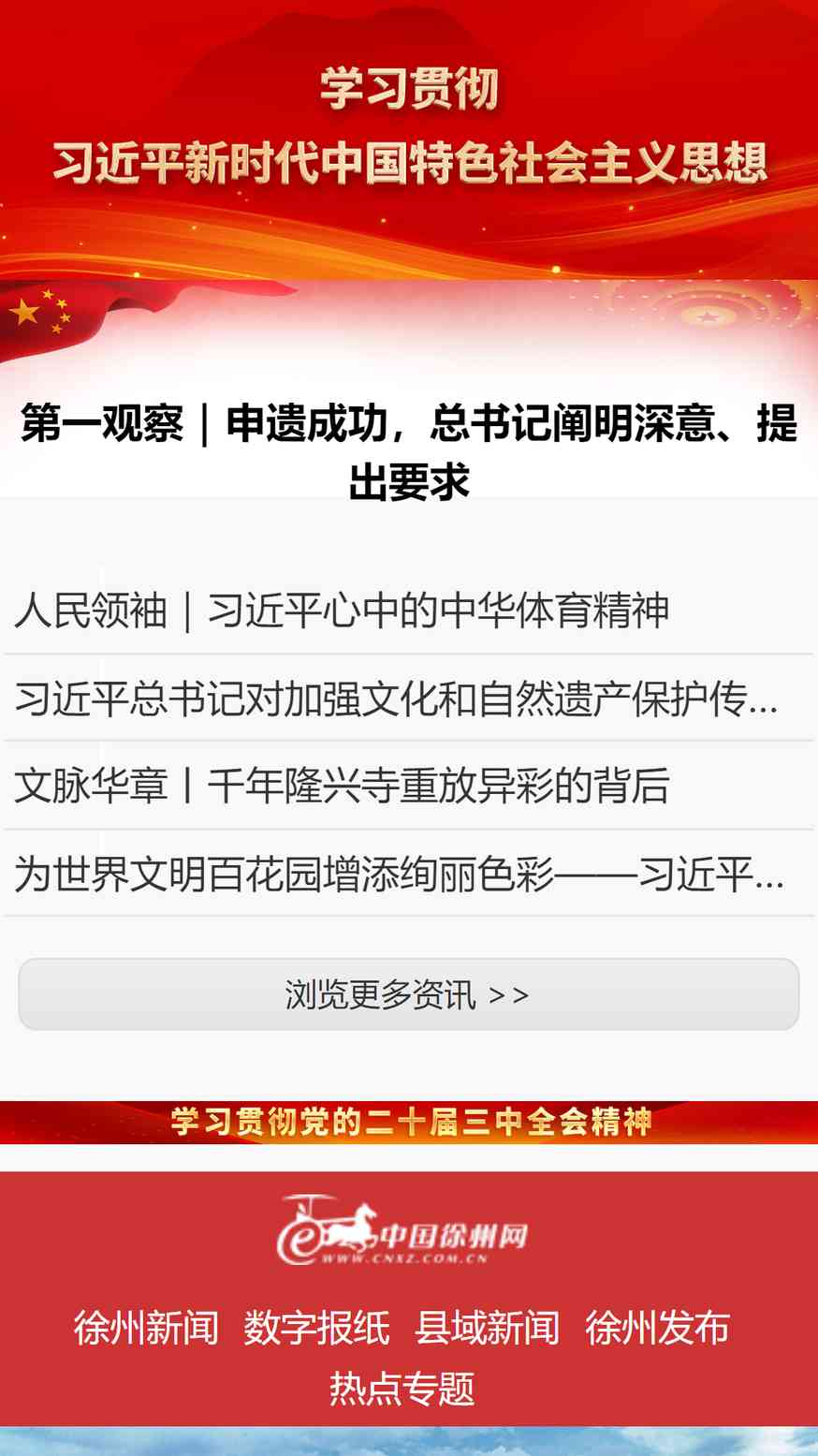Open 热点专题 link
The width and height of the screenshot is (818, 1456).
coord(402,1388)
